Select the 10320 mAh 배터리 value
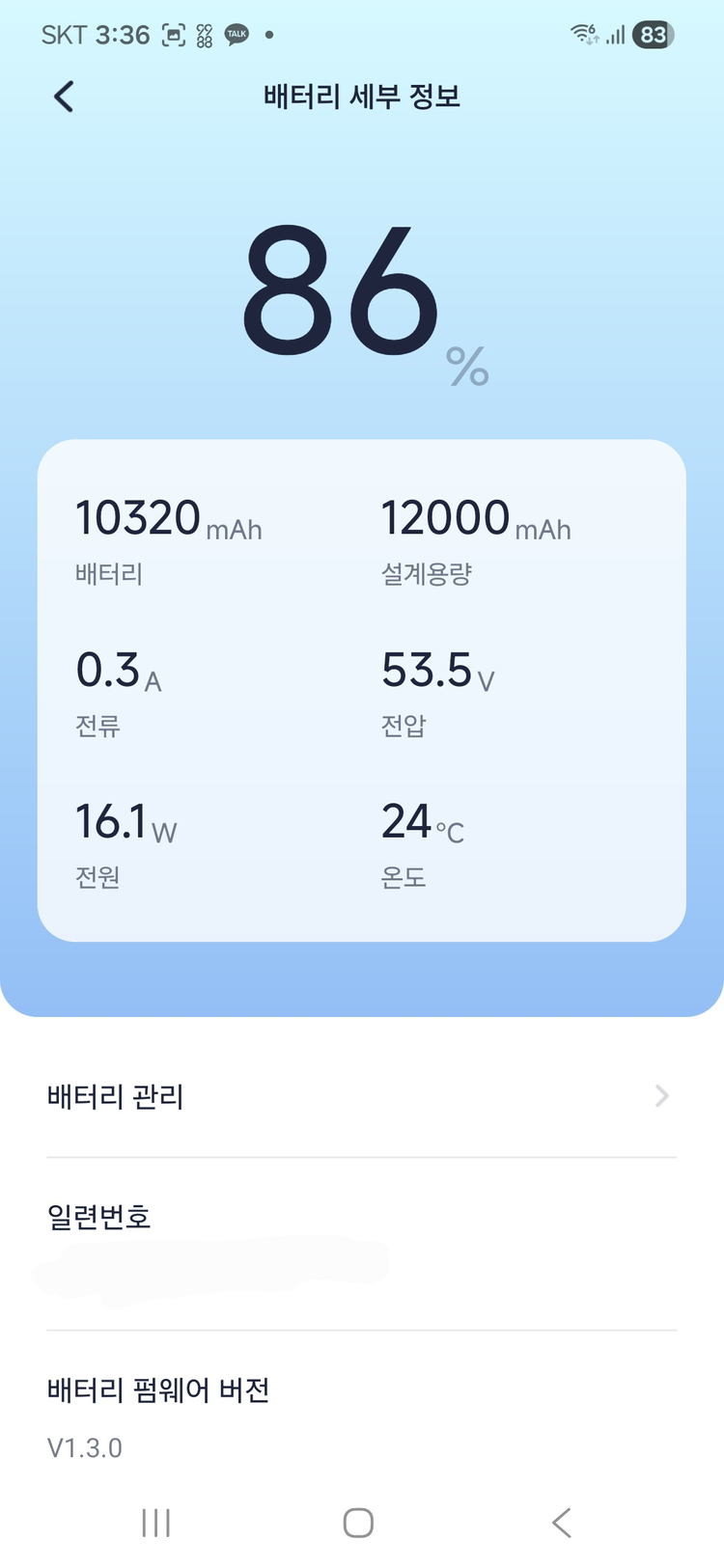The height and width of the screenshot is (1568, 724). pos(169,518)
